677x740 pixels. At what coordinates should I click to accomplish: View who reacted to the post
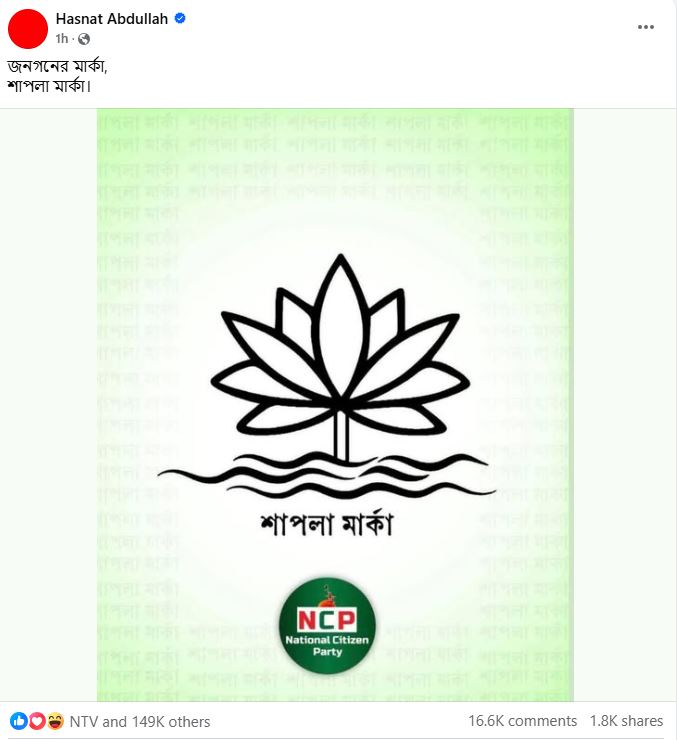(140, 721)
